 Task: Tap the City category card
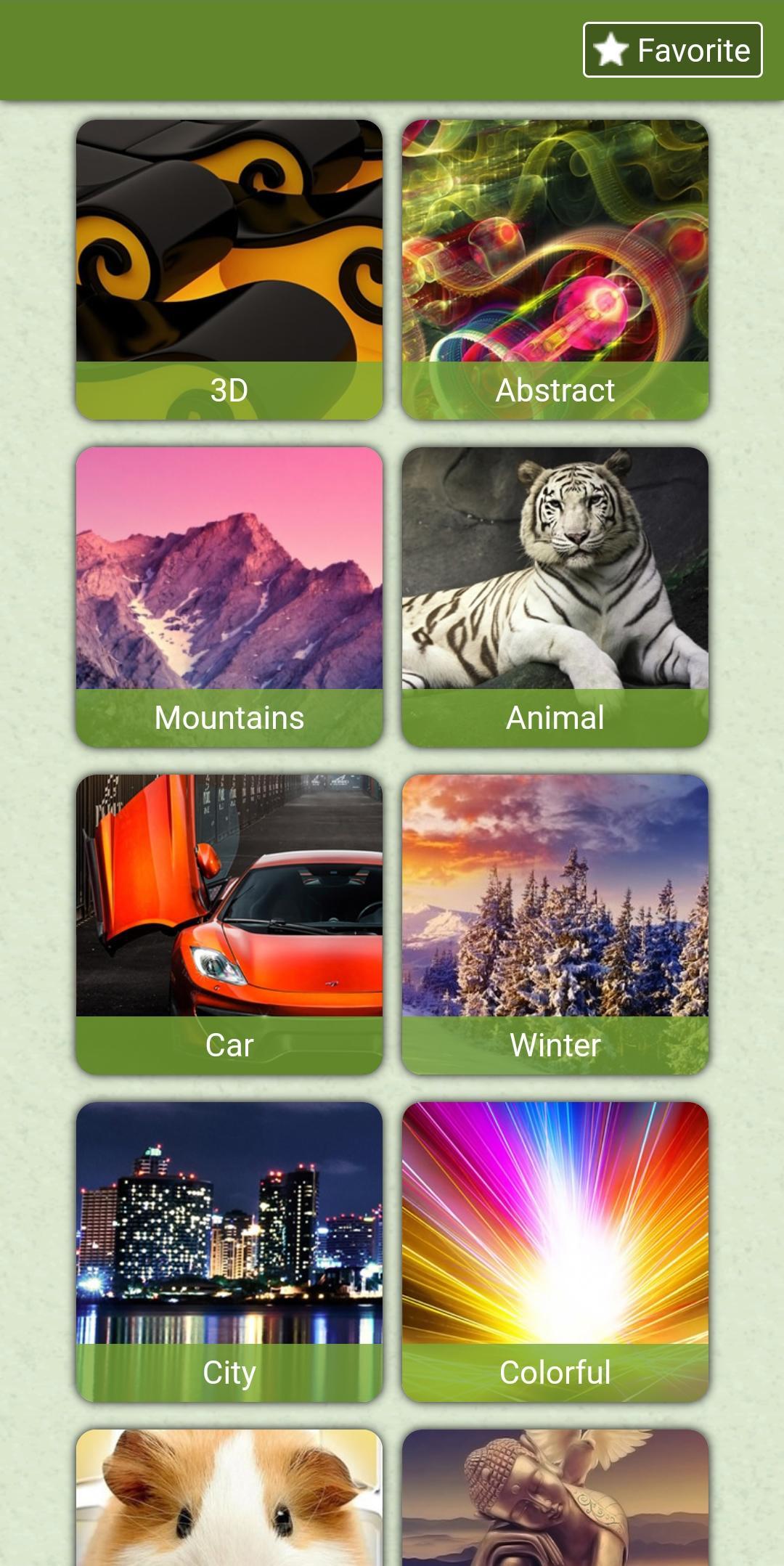pyautogui.click(x=229, y=1252)
